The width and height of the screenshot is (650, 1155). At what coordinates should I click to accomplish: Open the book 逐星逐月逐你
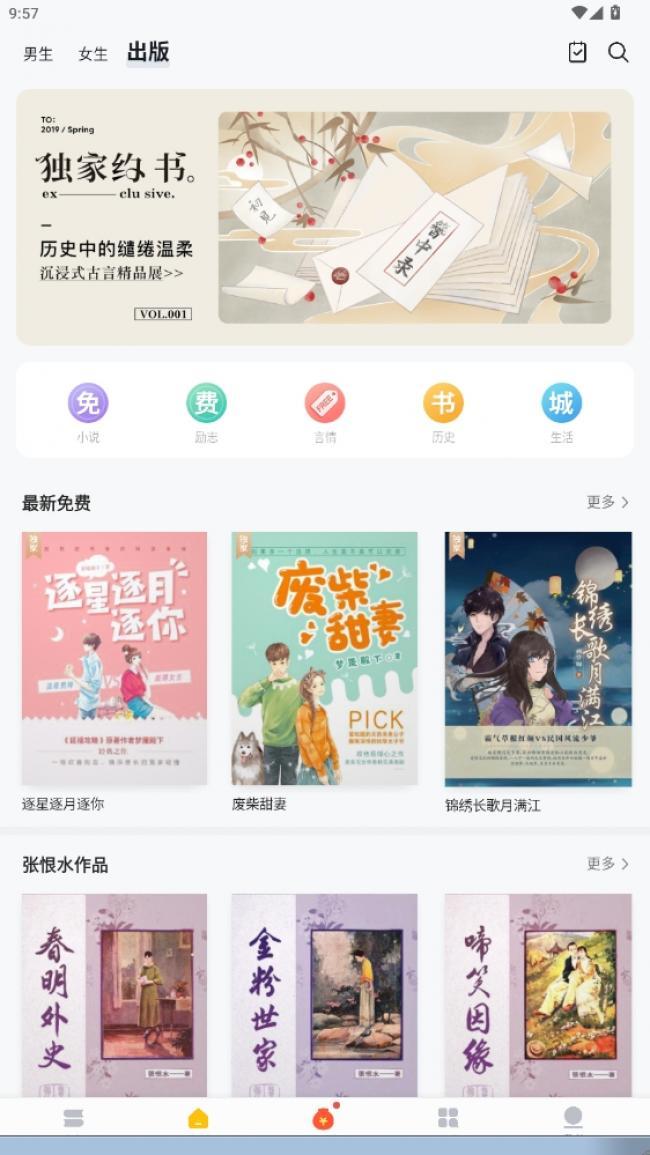tap(114, 658)
